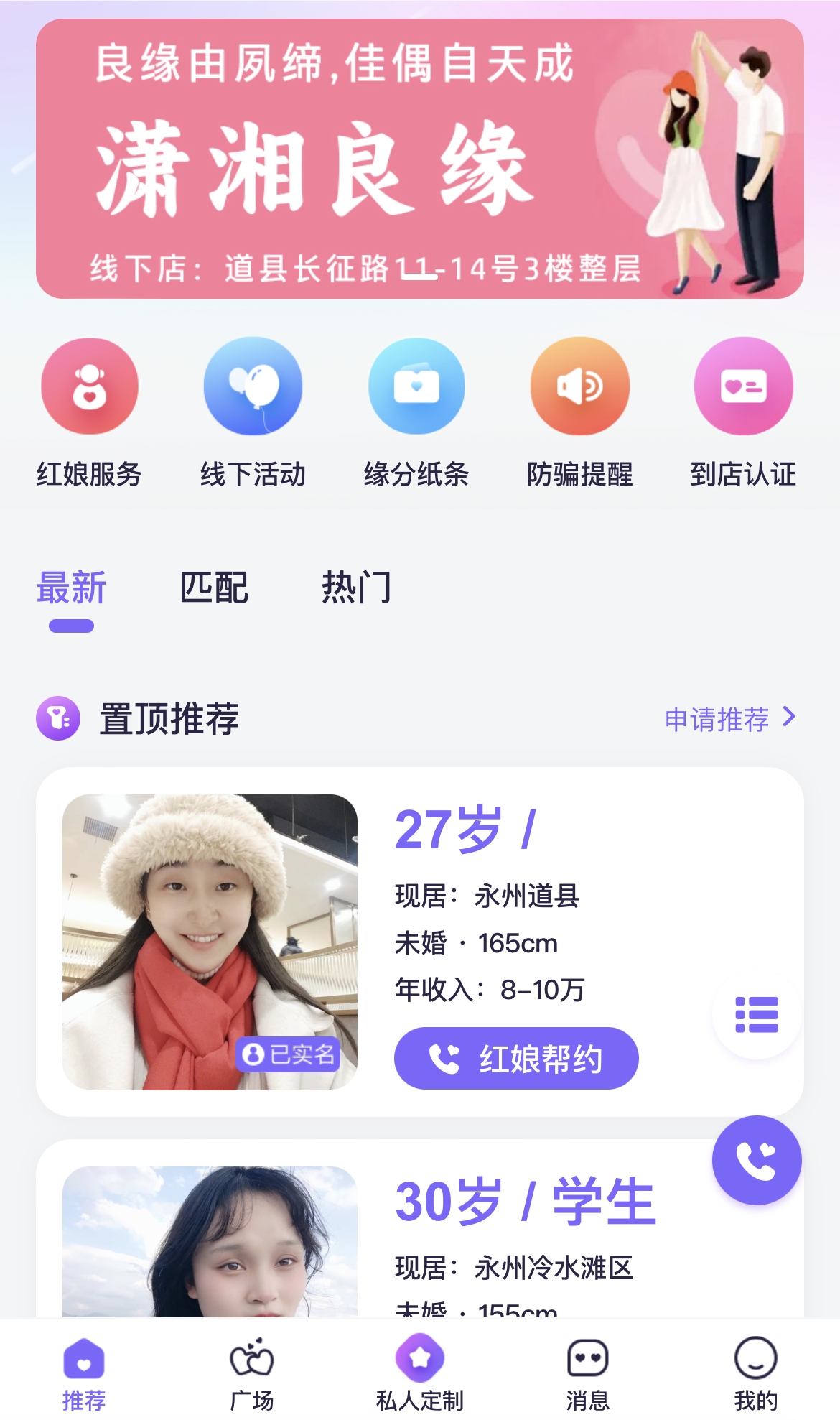Open the floating list menu icon

point(757,1014)
